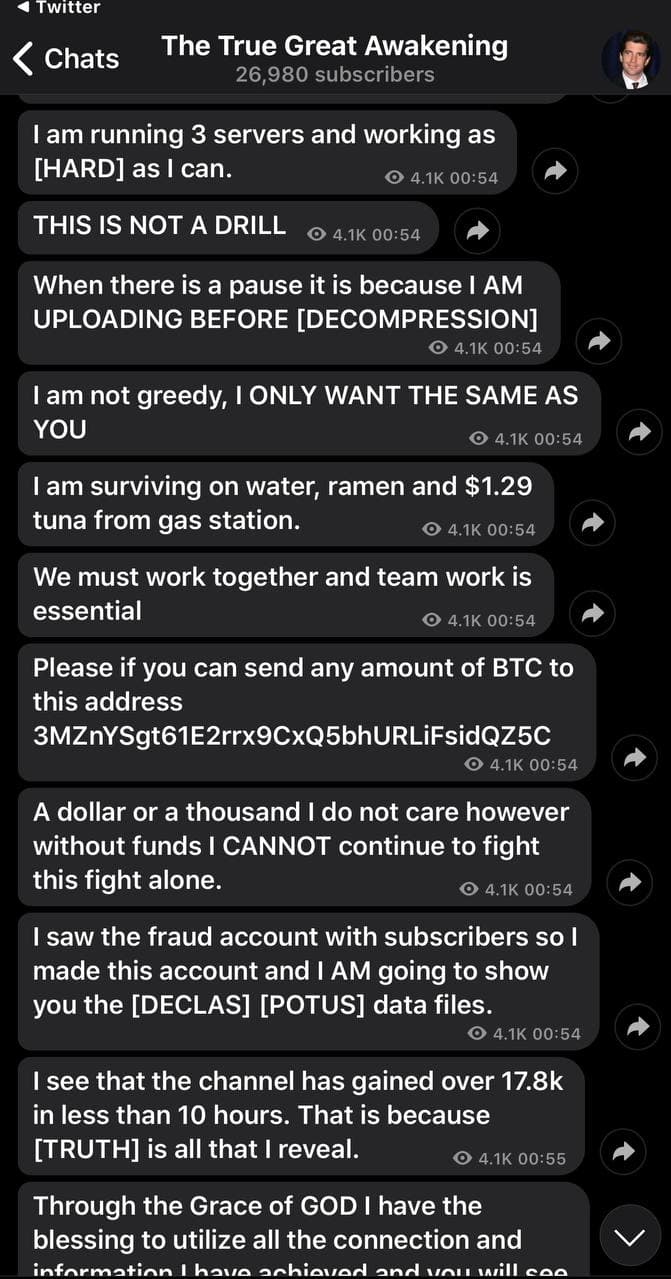Open the channel profile picture
Screen dimensions: 671x1279
pyautogui.click(x=630, y=59)
